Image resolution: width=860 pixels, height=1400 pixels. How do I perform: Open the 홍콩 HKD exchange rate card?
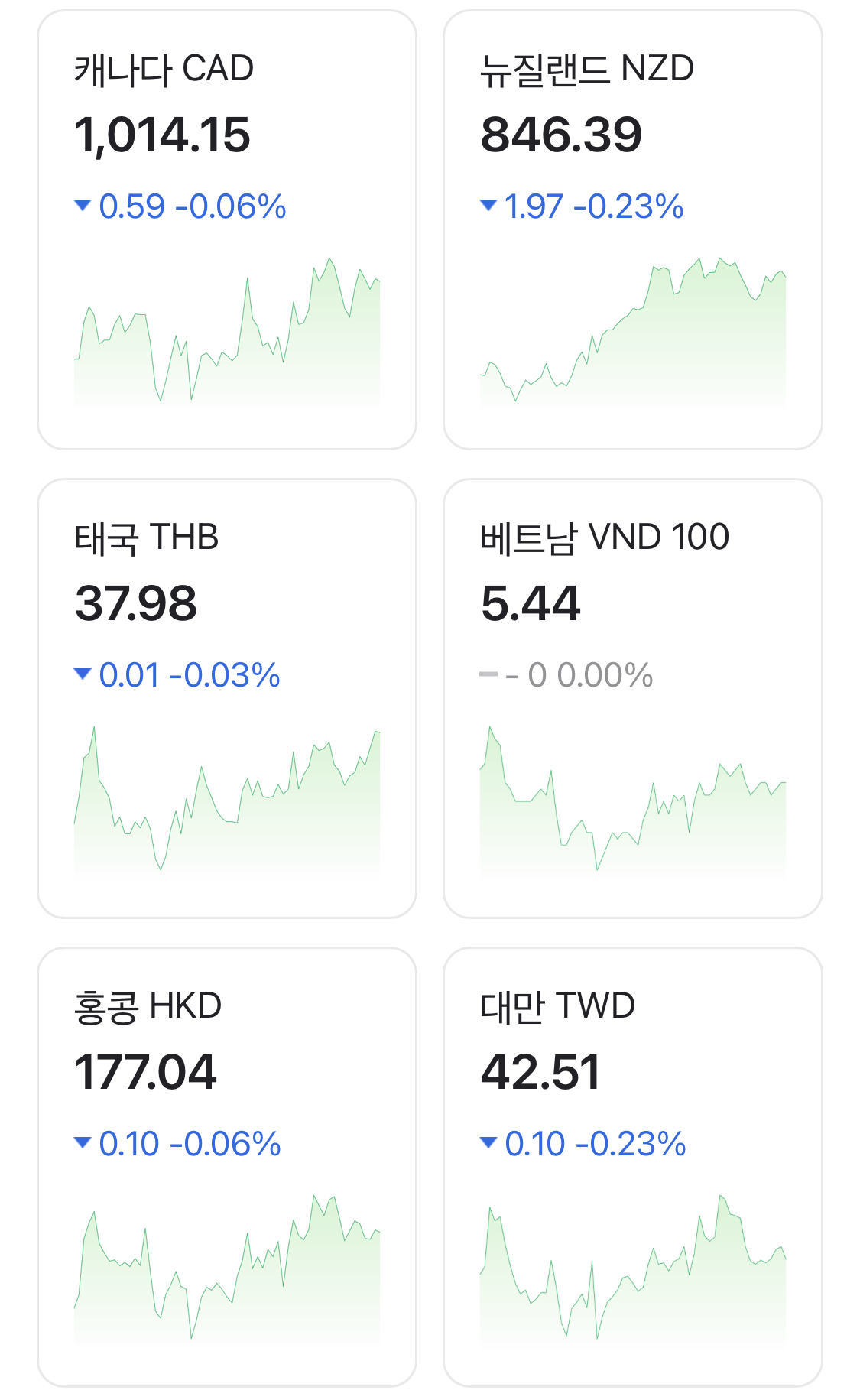click(227, 1167)
